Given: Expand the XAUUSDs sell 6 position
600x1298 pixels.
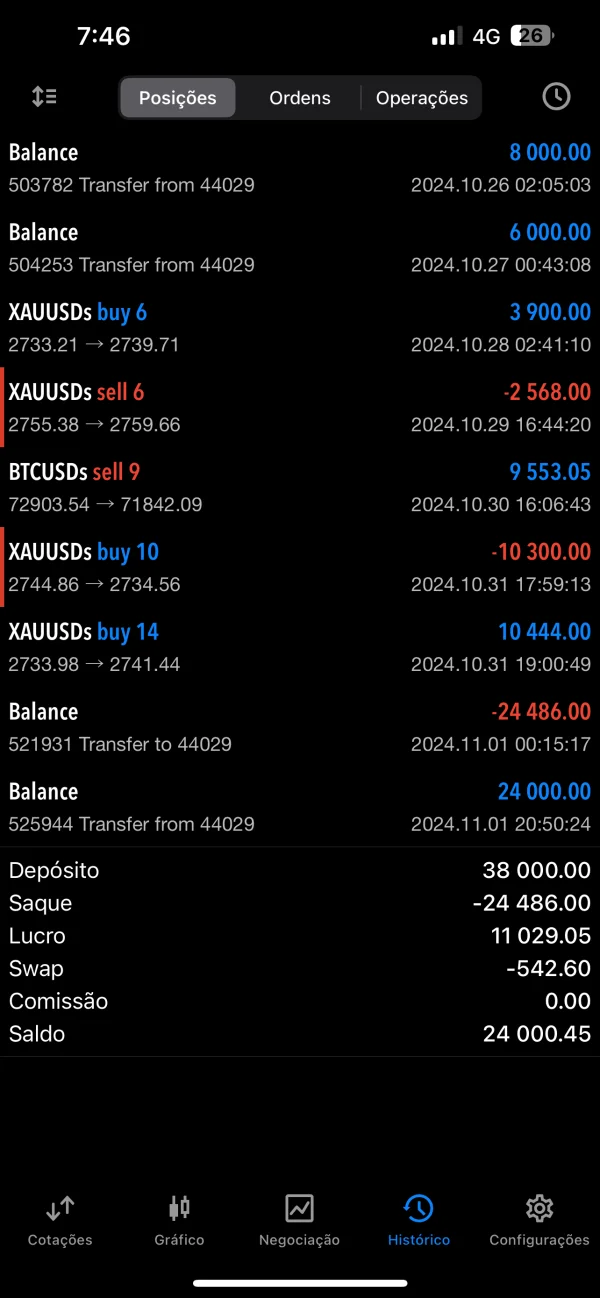Looking at the screenshot, I should click(x=300, y=408).
